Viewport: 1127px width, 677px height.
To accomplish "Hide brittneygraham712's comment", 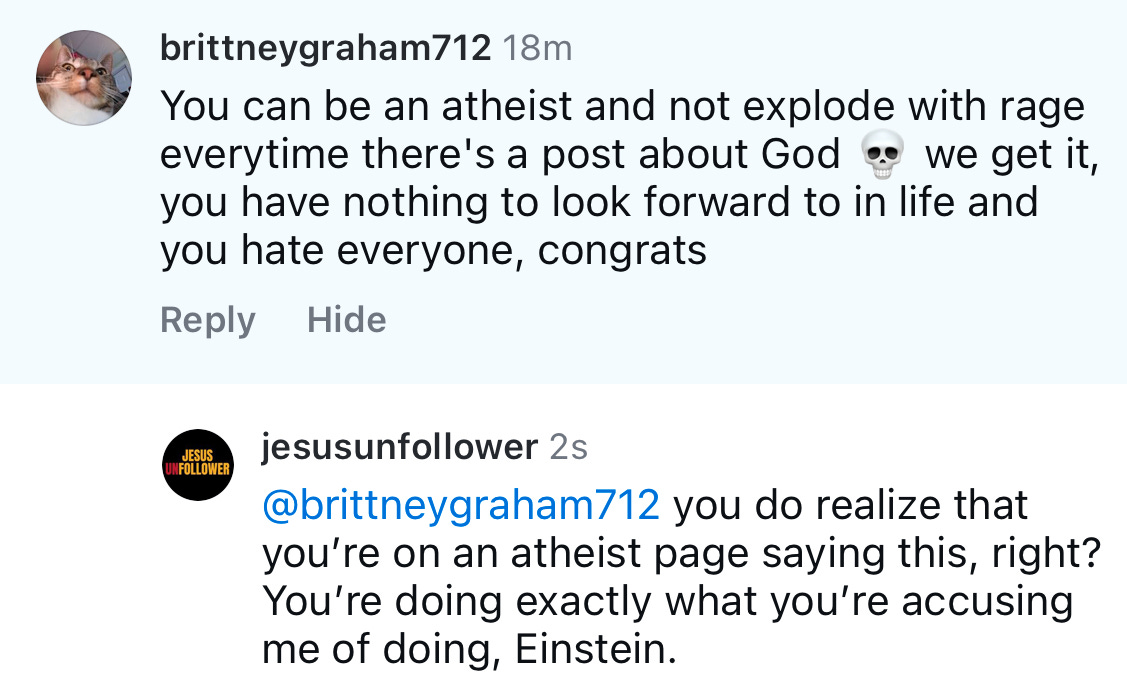I will 346,320.
